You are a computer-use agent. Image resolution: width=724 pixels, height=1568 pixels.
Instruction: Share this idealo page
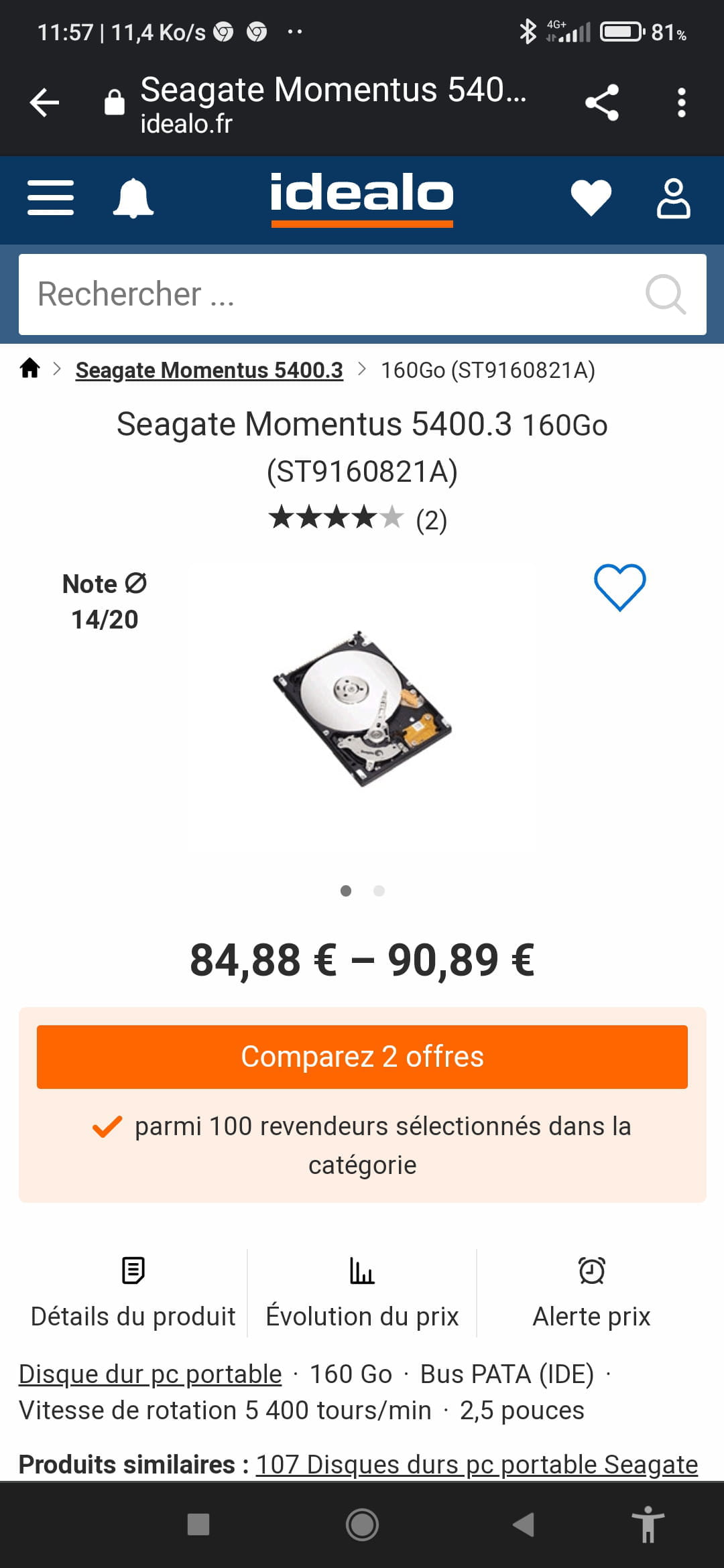click(601, 103)
